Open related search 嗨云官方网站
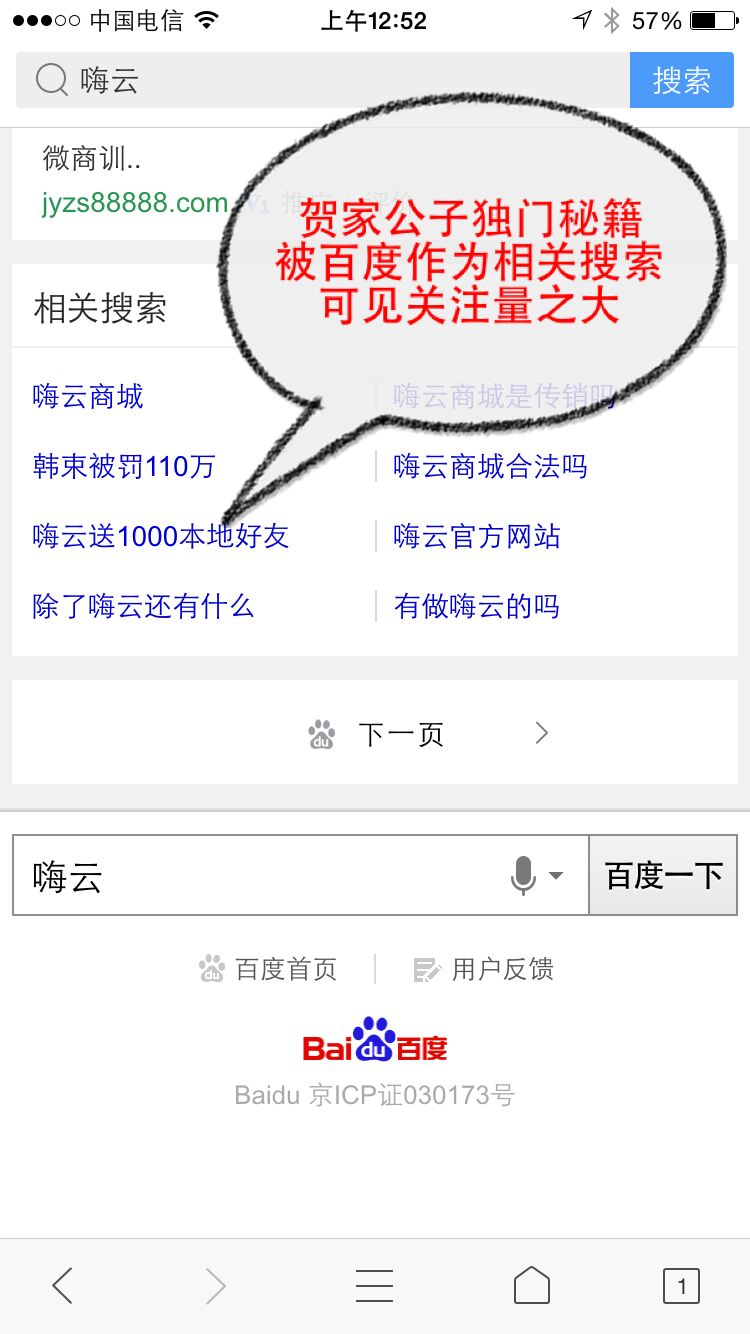Viewport: 750px width, 1334px height. coord(477,537)
